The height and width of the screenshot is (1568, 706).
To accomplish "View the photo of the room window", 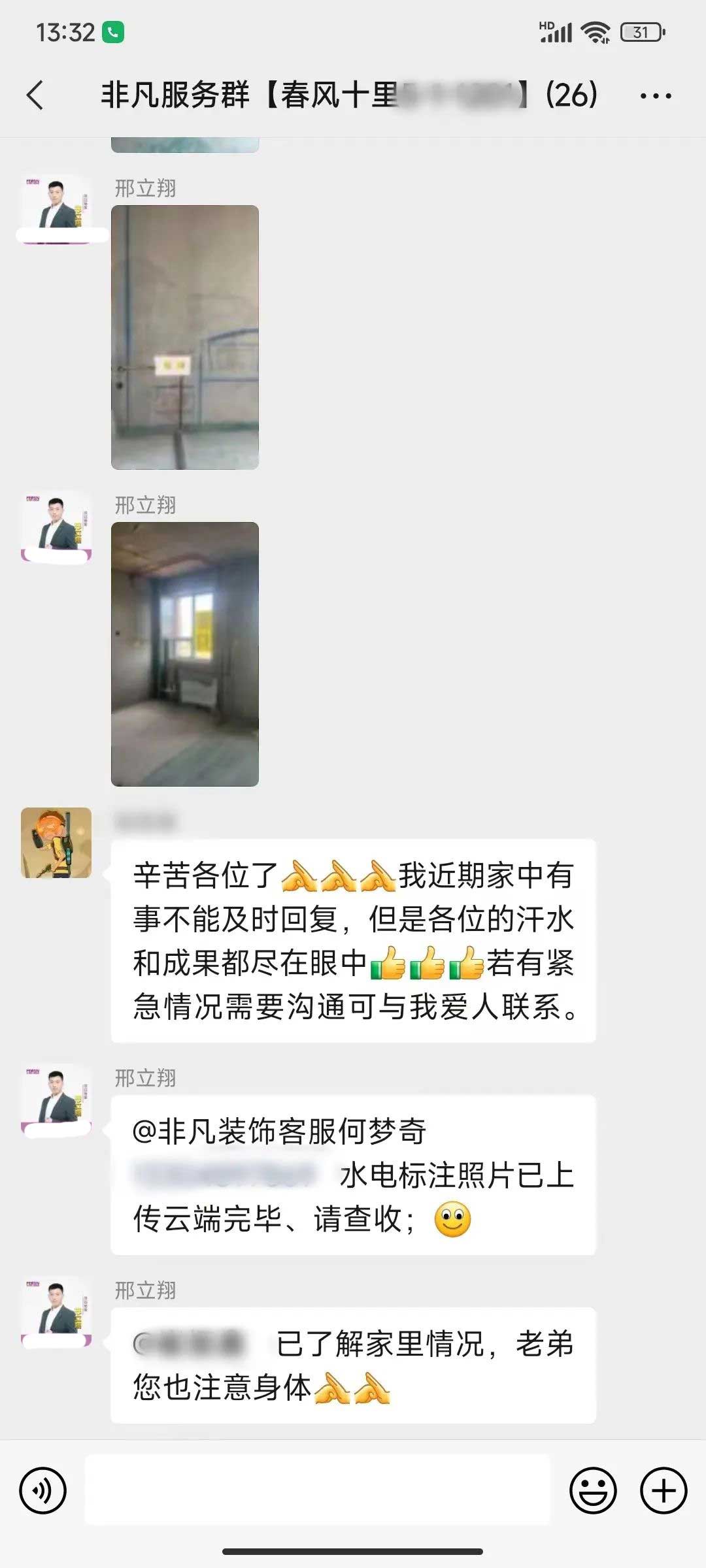I will pos(185,654).
